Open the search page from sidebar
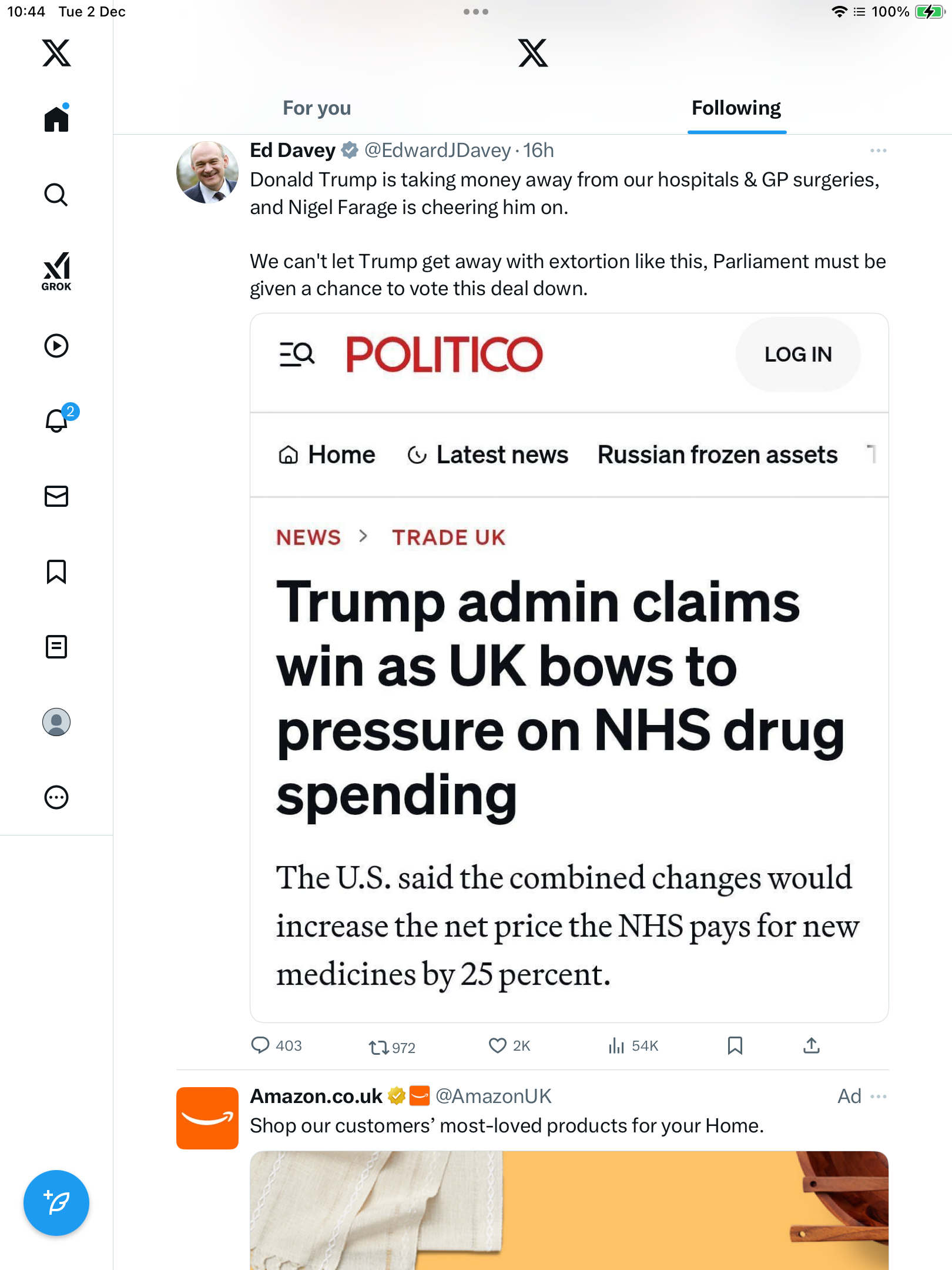 (56, 195)
